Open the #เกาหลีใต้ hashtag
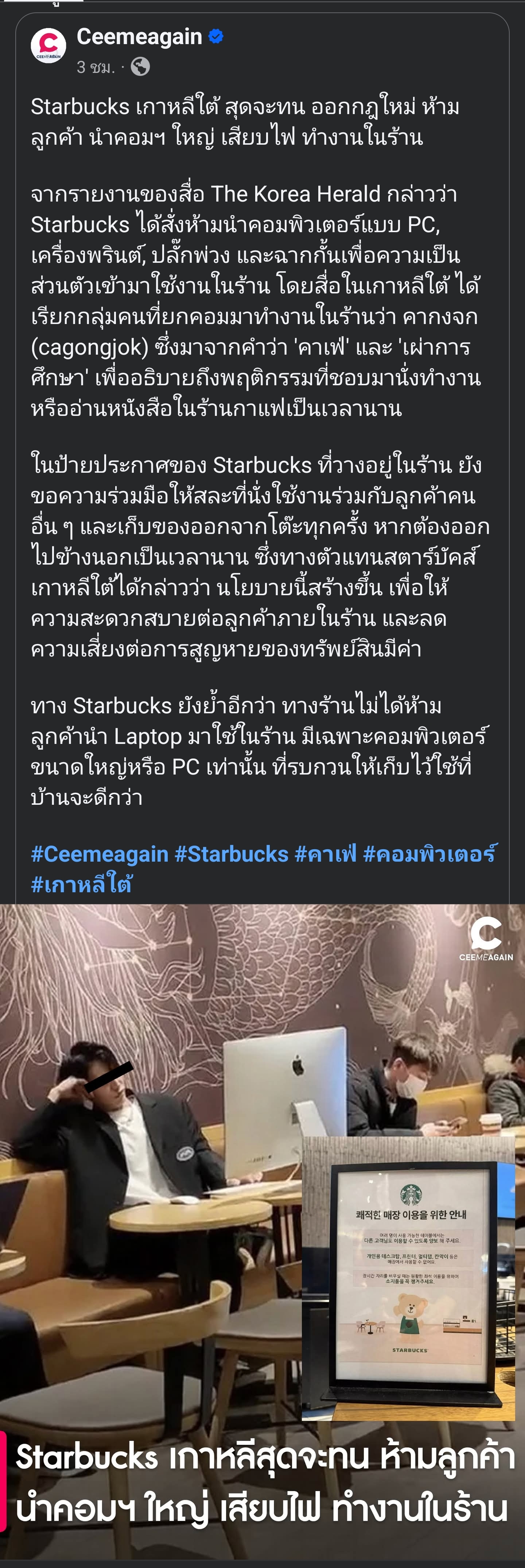 pos(81,884)
